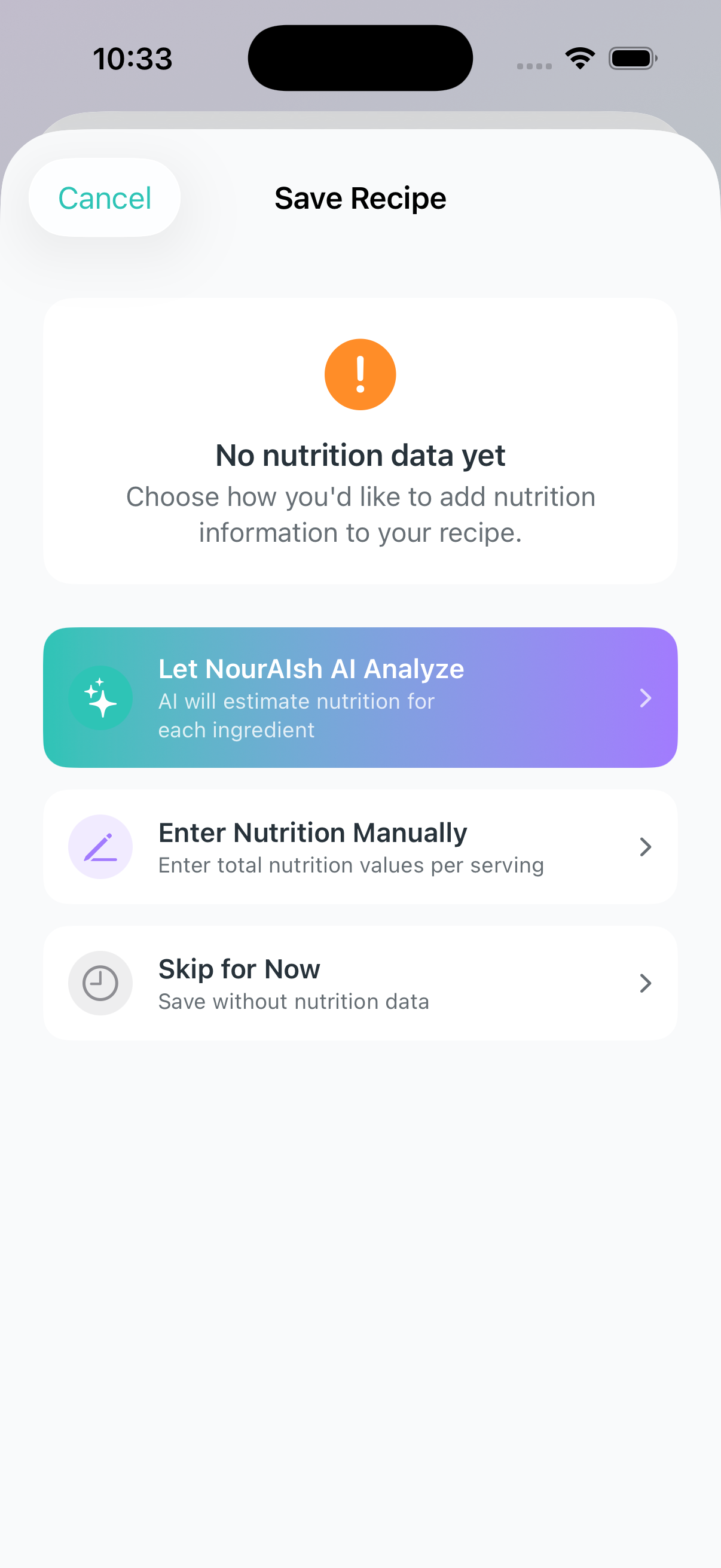Click the orange alert warning icon
The image size is (721, 1568).
pos(360,374)
